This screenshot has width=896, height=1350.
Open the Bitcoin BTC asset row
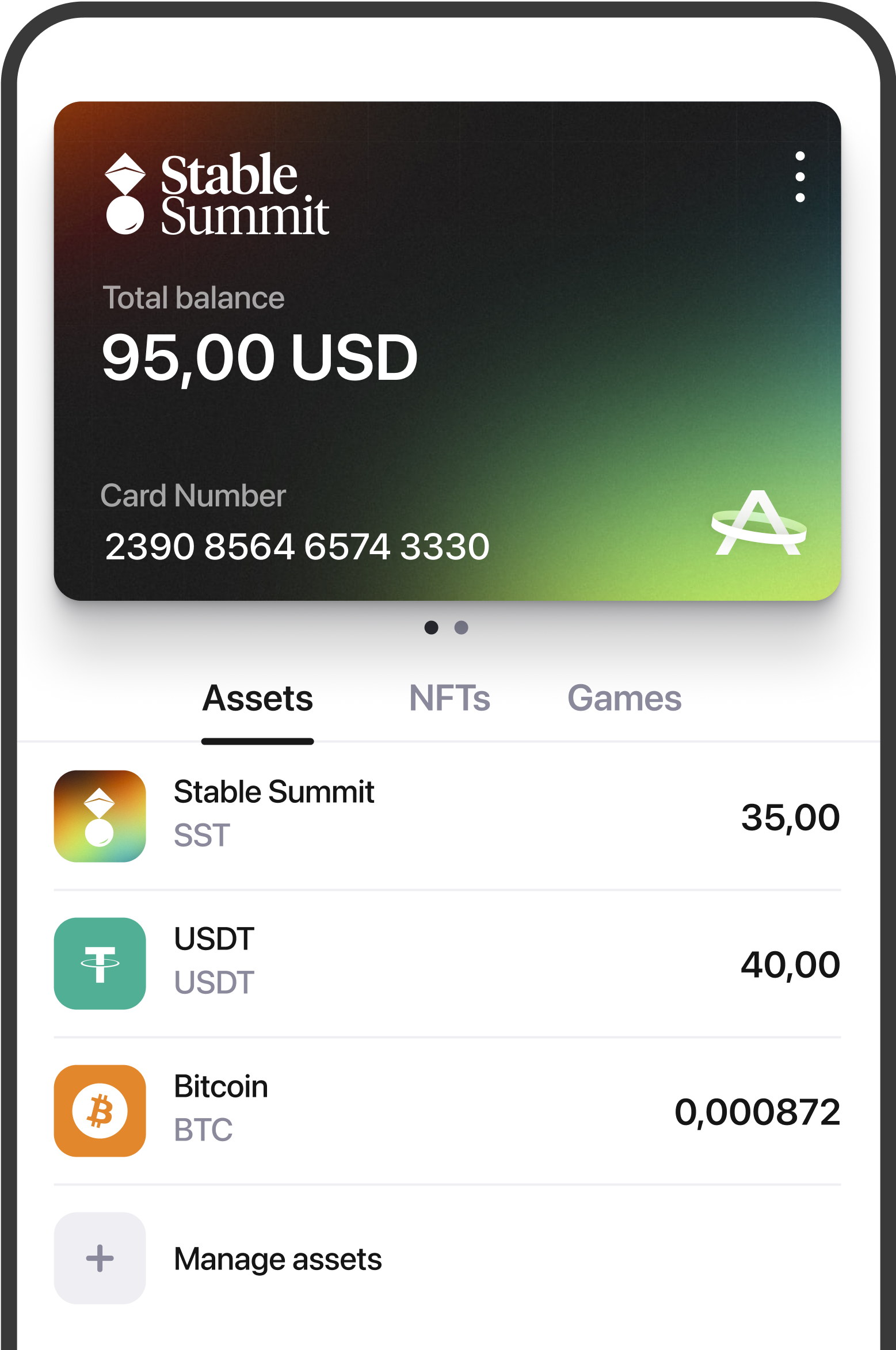point(447,1111)
